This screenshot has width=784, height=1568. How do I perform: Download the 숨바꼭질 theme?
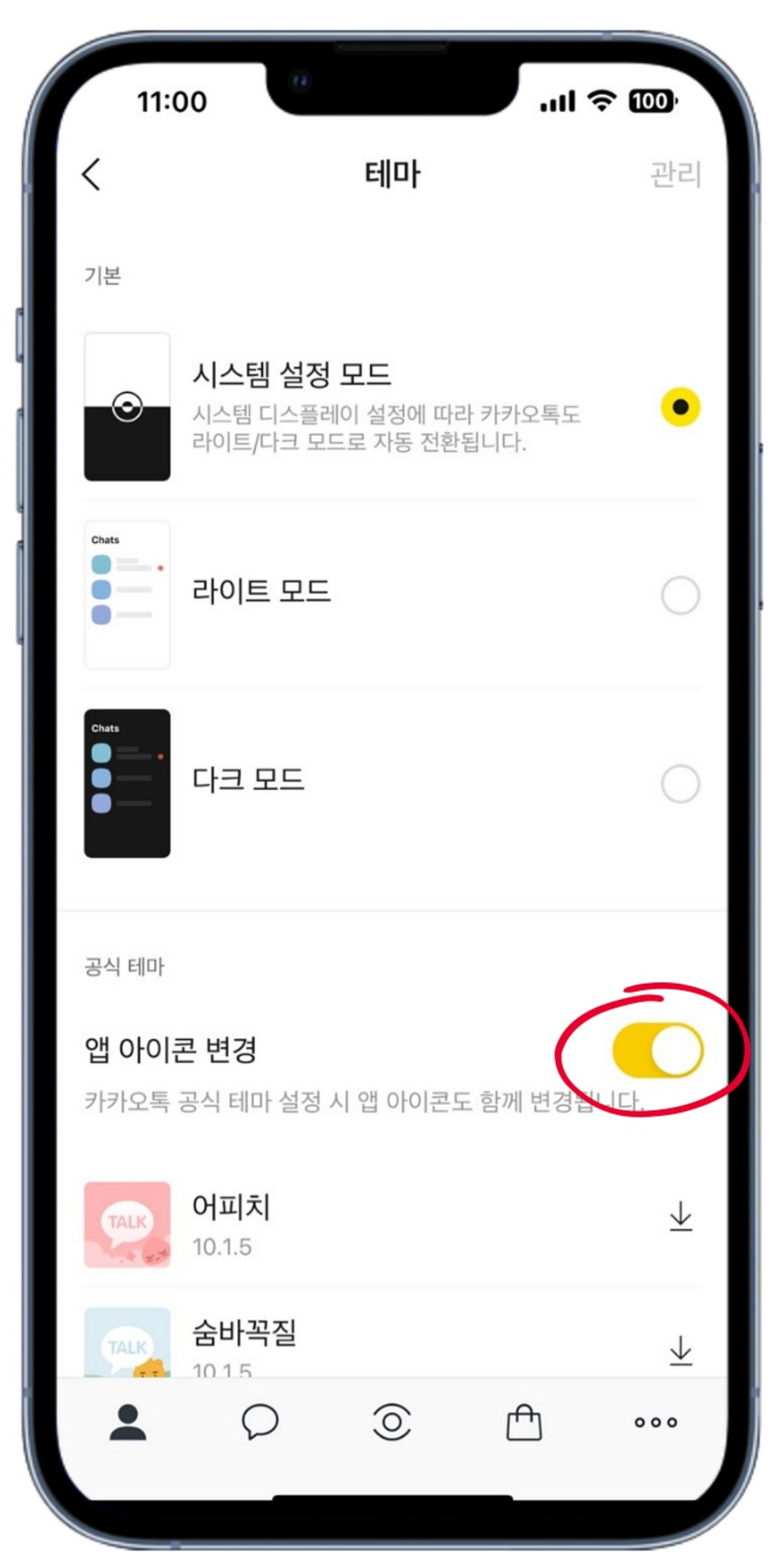click(681, 1350)
